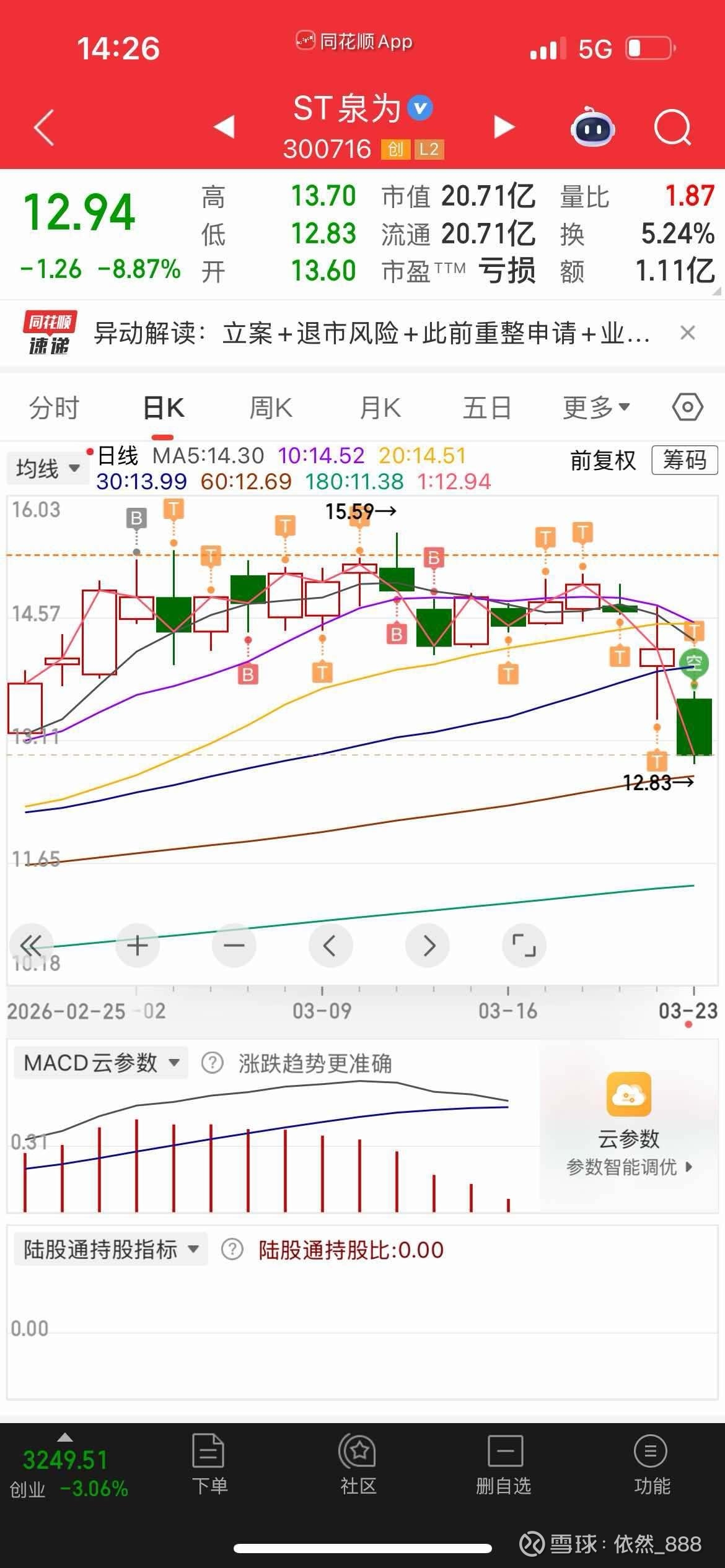The height and width of the screenshot is (1568, 725).
Task: Open the chart settings hexagon icon
Action: point(687,407)
